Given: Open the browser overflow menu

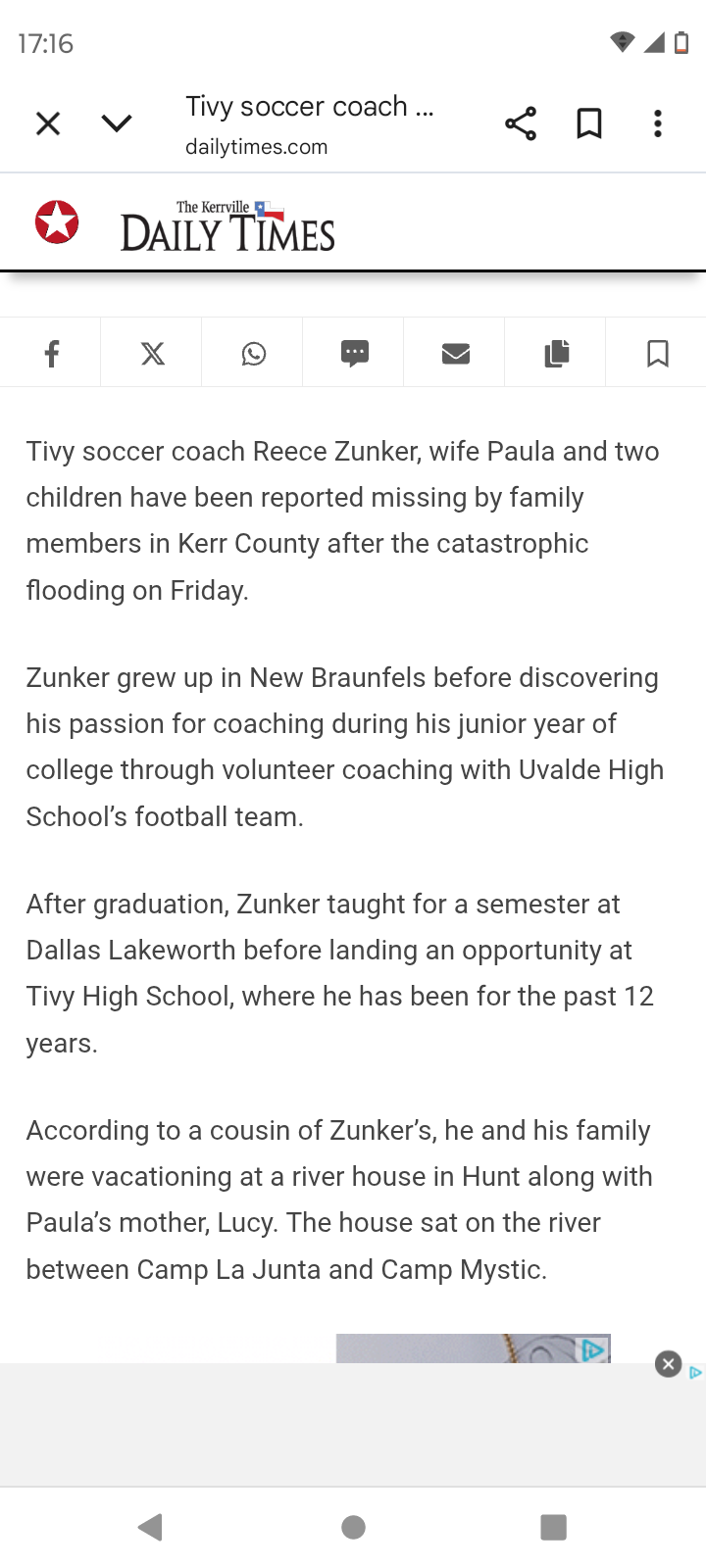Looking at the screenshot, I should tap(658, 123).
